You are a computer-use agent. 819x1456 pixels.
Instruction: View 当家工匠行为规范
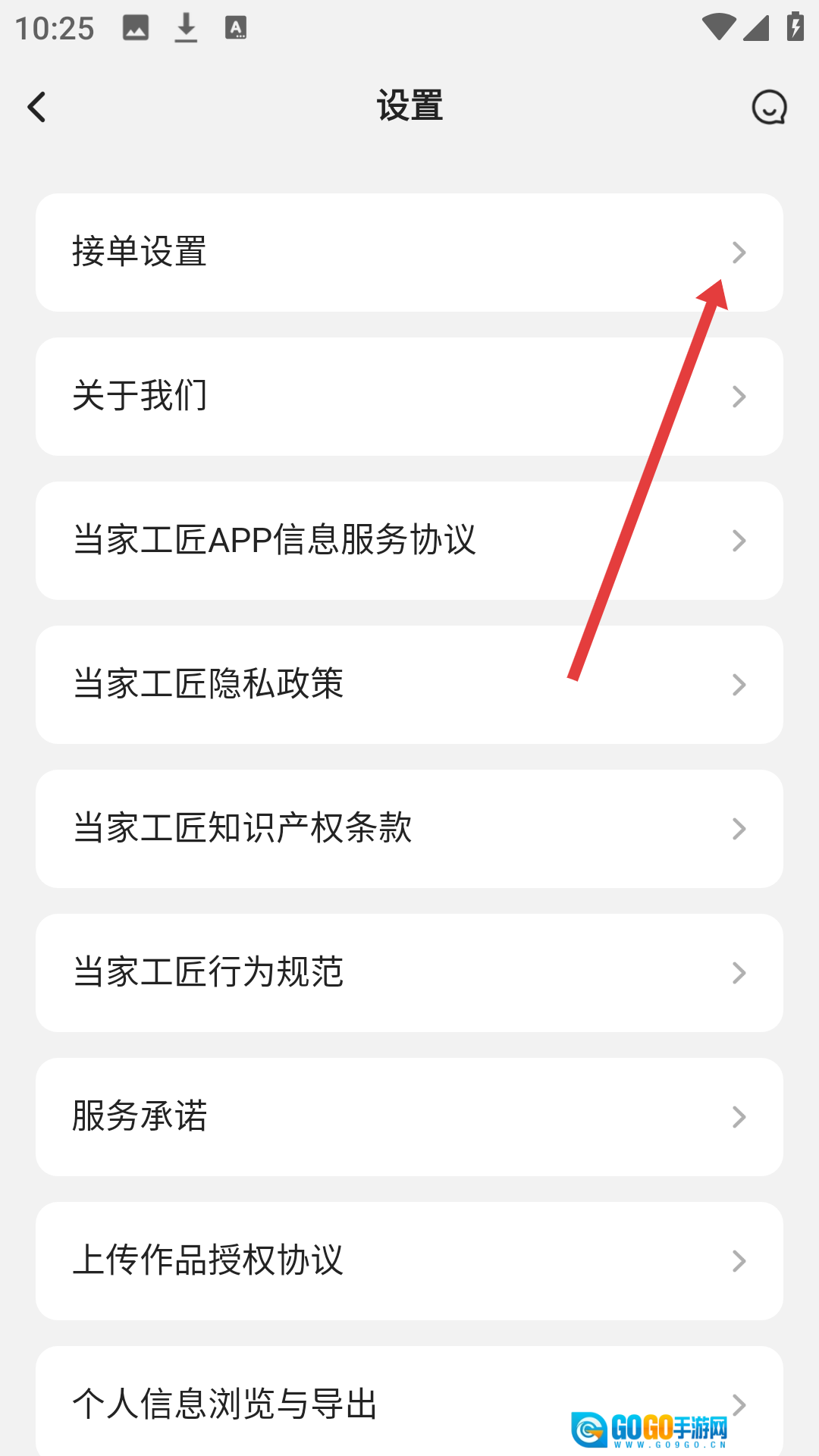pyautogui.click(x=409, y=973)
